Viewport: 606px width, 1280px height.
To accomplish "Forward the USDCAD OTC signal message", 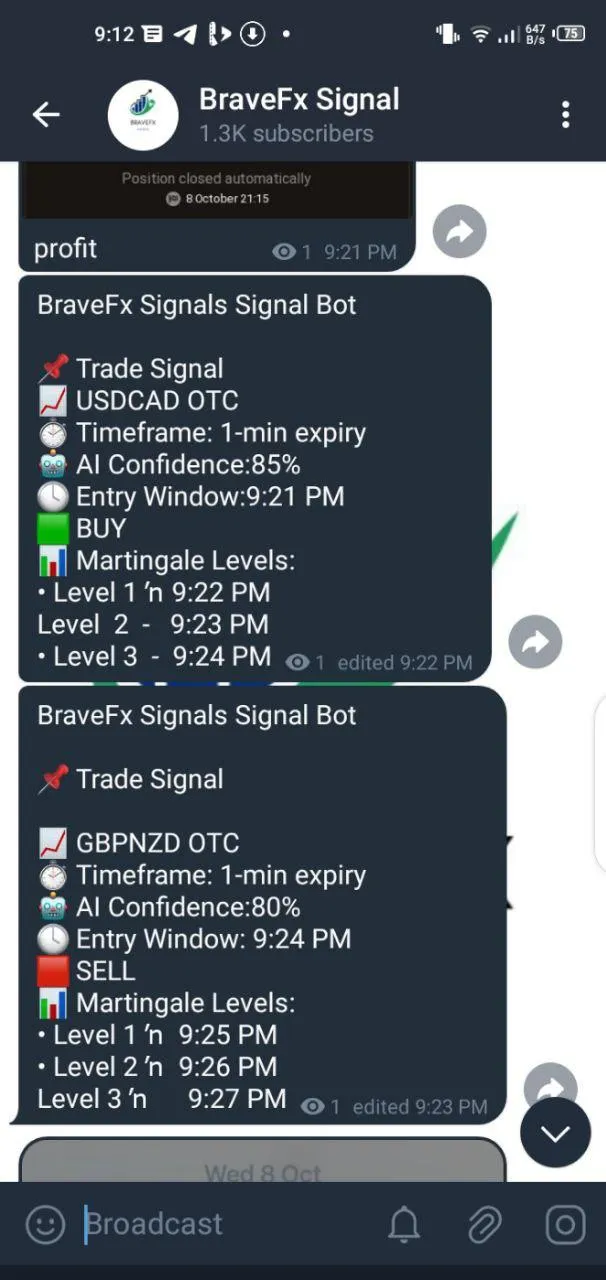I will click(535, 642).
